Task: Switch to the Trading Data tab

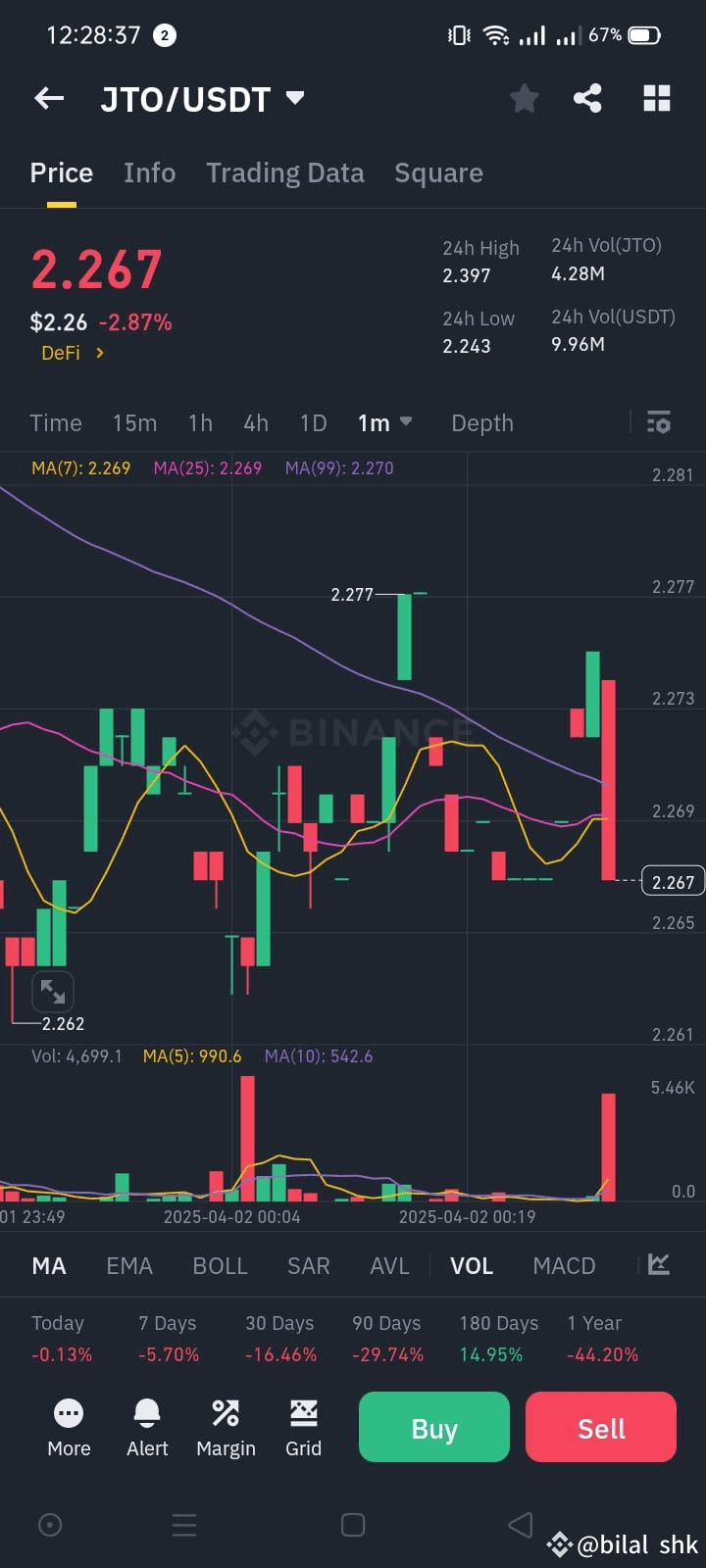Action: pyautogui.click(x=285, y=172)
